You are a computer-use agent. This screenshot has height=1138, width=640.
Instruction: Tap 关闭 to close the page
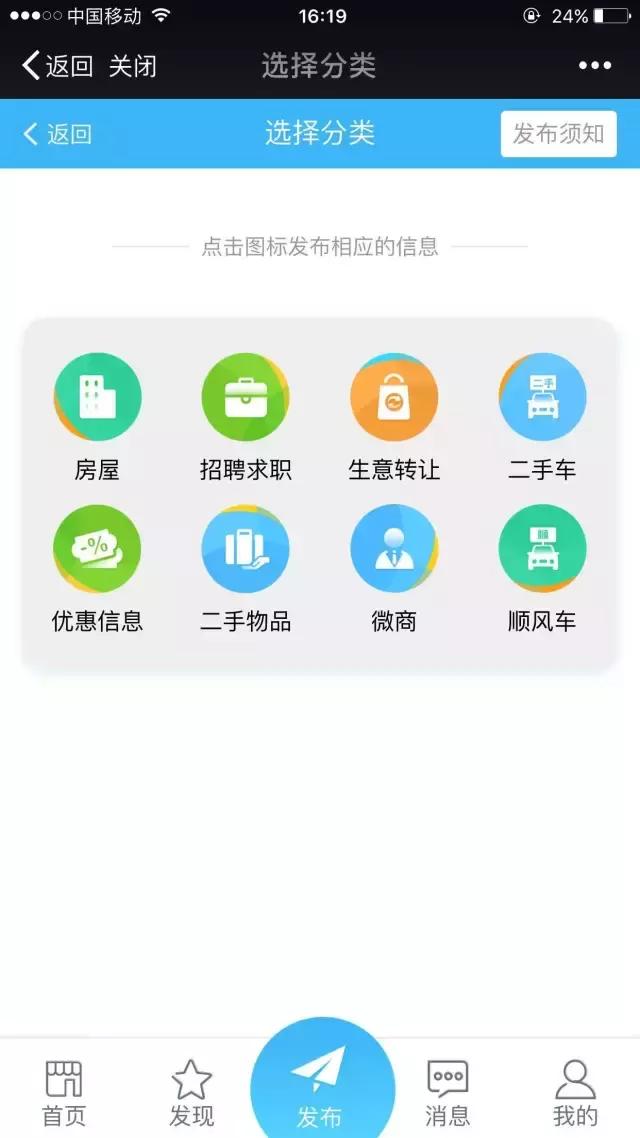[x=133, y=66]
